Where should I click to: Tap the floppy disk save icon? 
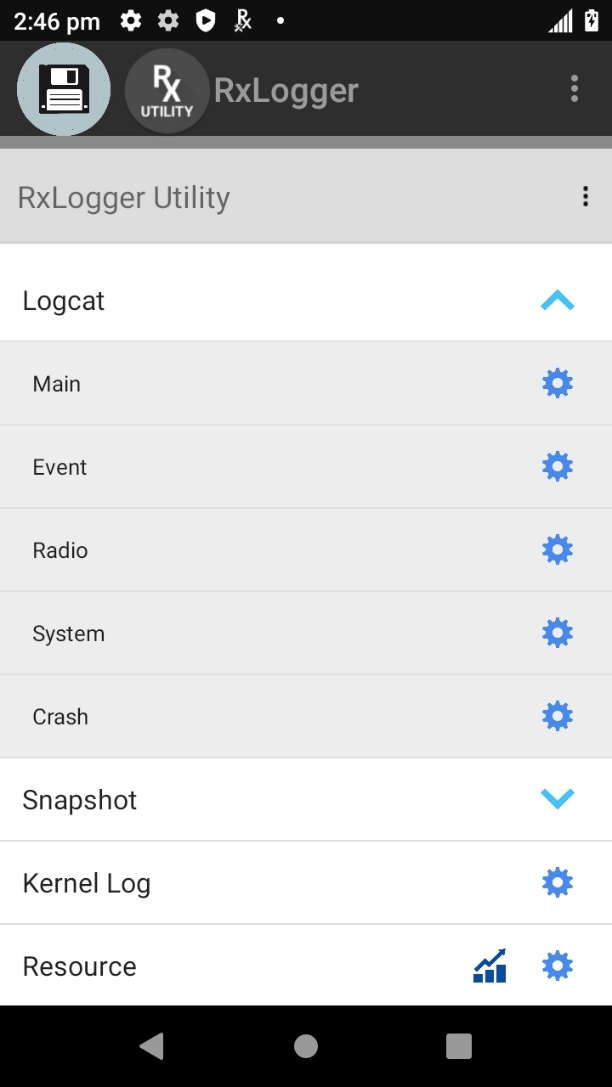pos(64,90)
